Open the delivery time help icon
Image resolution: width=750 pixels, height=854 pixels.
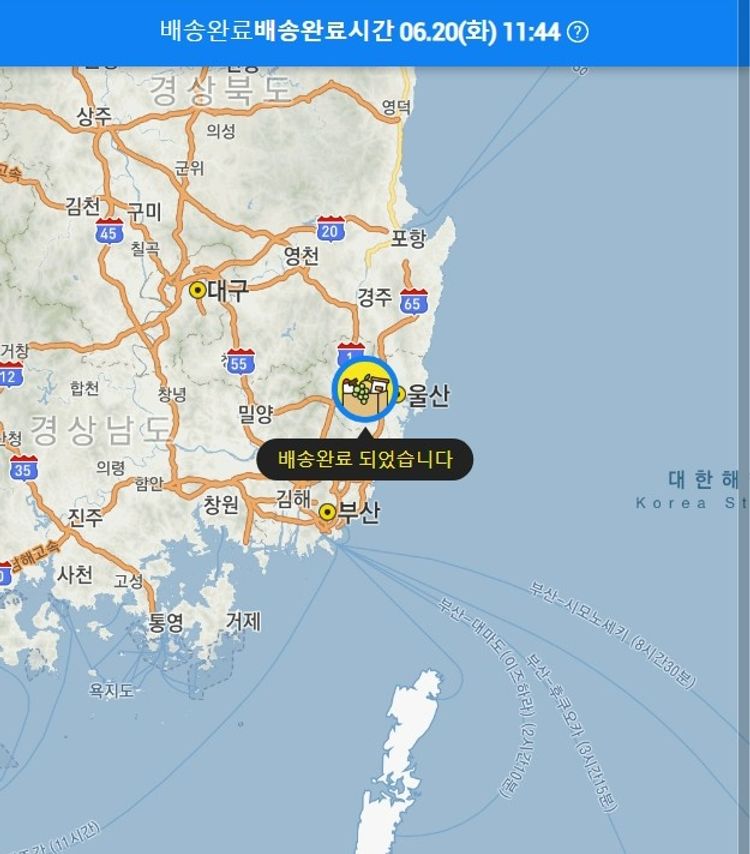(x=578, y=32)
